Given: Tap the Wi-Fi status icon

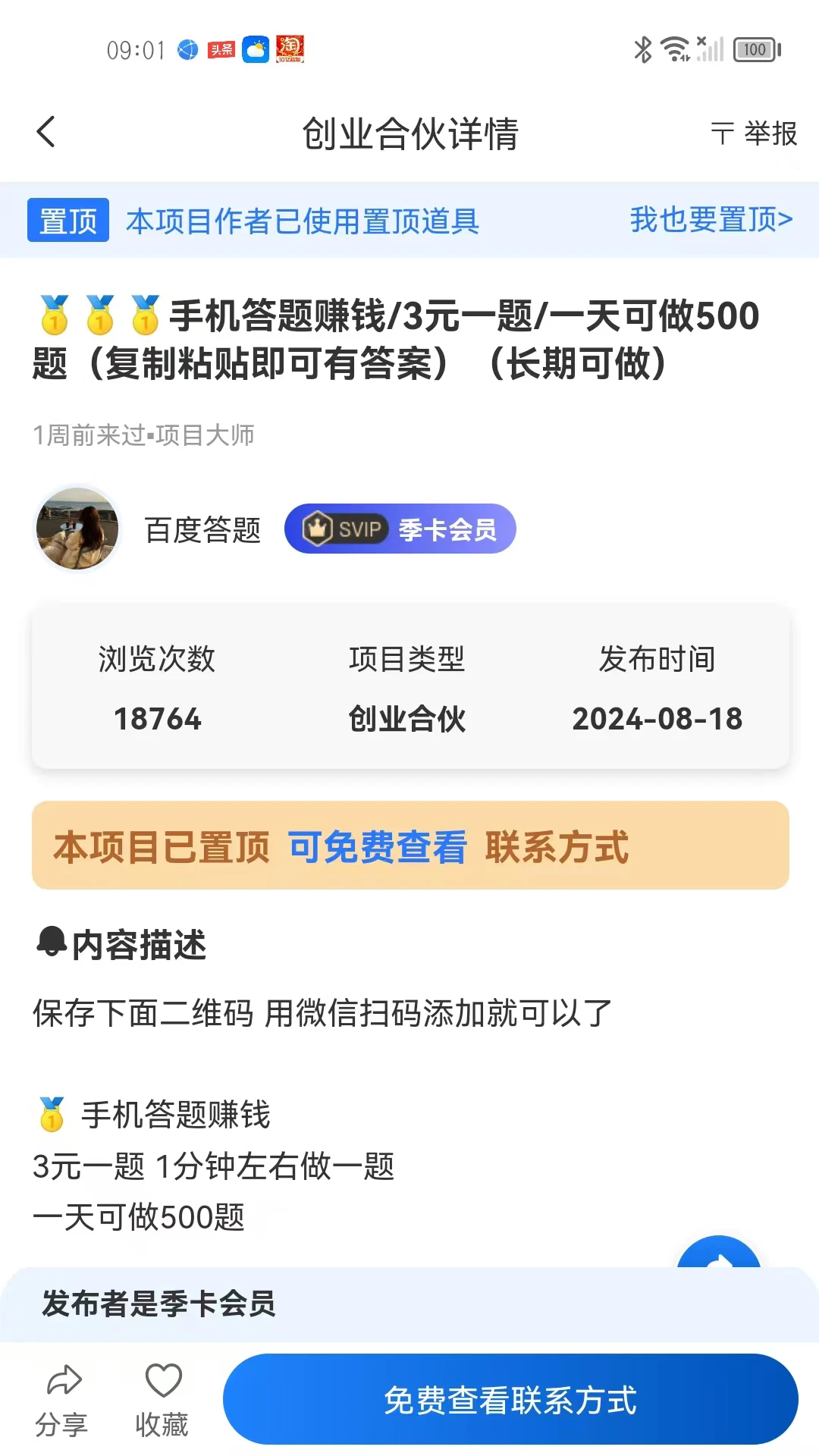Looking at the screenshot, I should [674, 49].
